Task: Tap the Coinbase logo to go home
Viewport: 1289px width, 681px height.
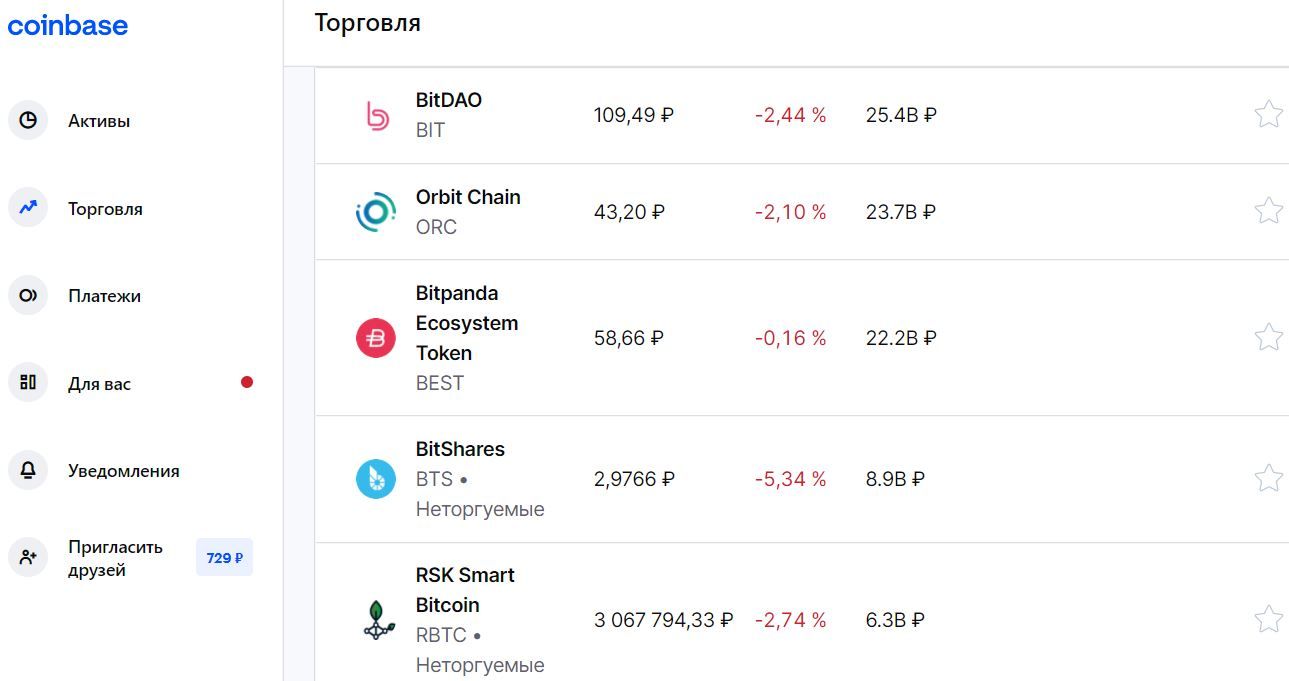Action: click(67, 26)
